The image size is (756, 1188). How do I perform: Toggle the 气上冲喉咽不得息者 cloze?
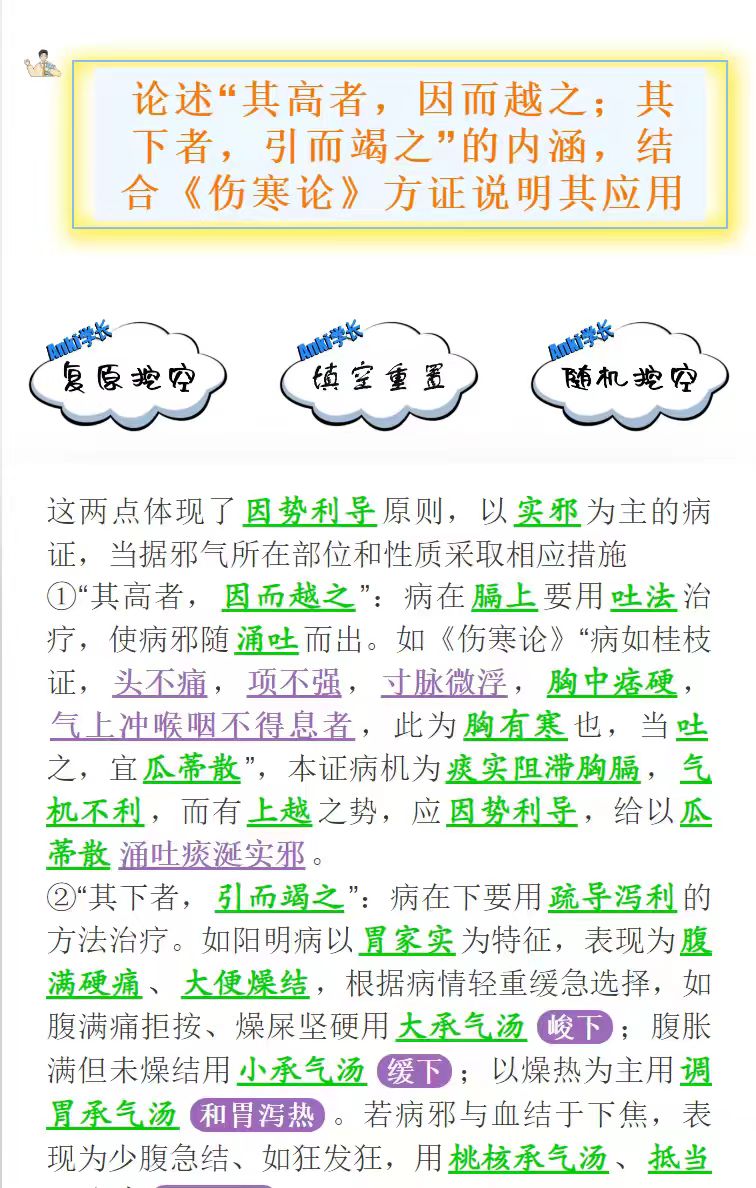201,725
